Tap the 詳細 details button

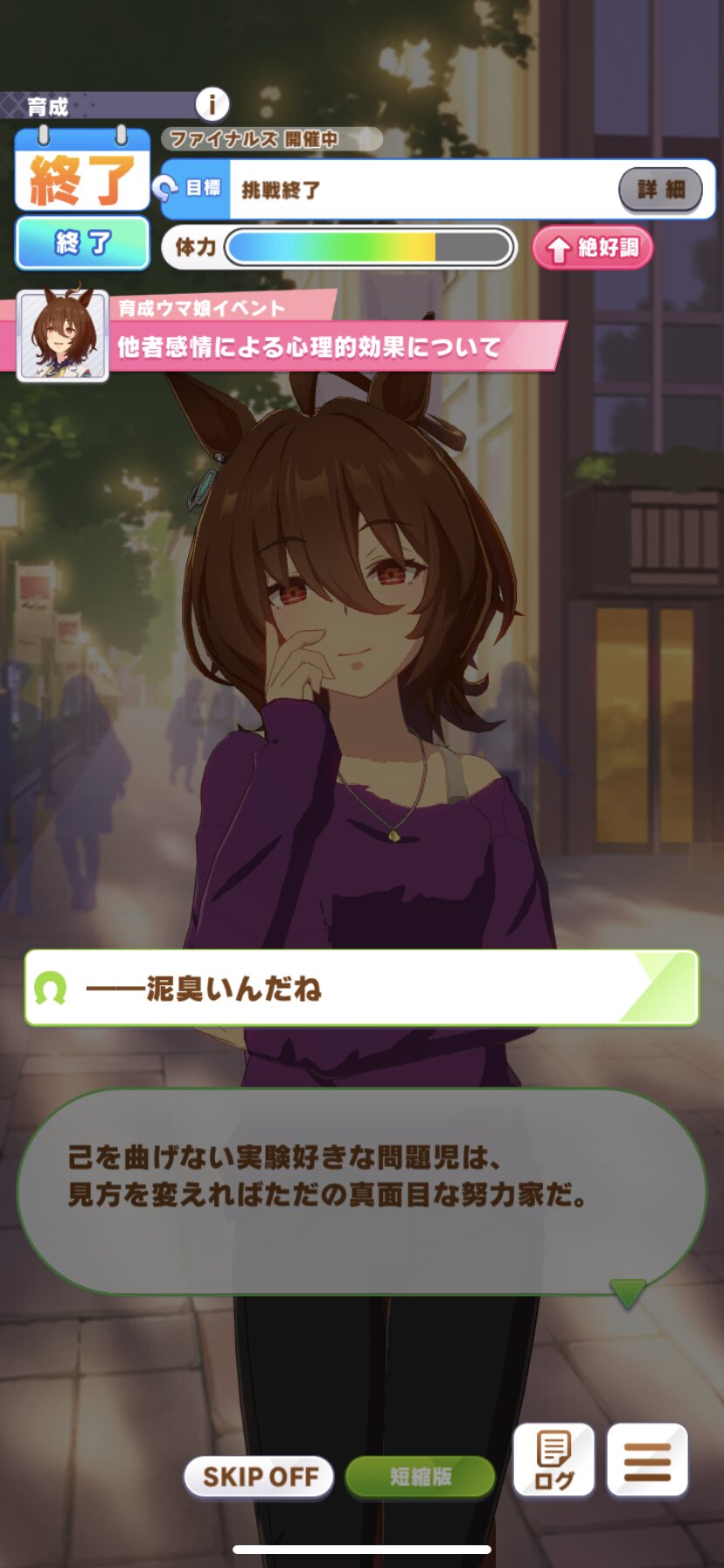click(x=660, y=189)
